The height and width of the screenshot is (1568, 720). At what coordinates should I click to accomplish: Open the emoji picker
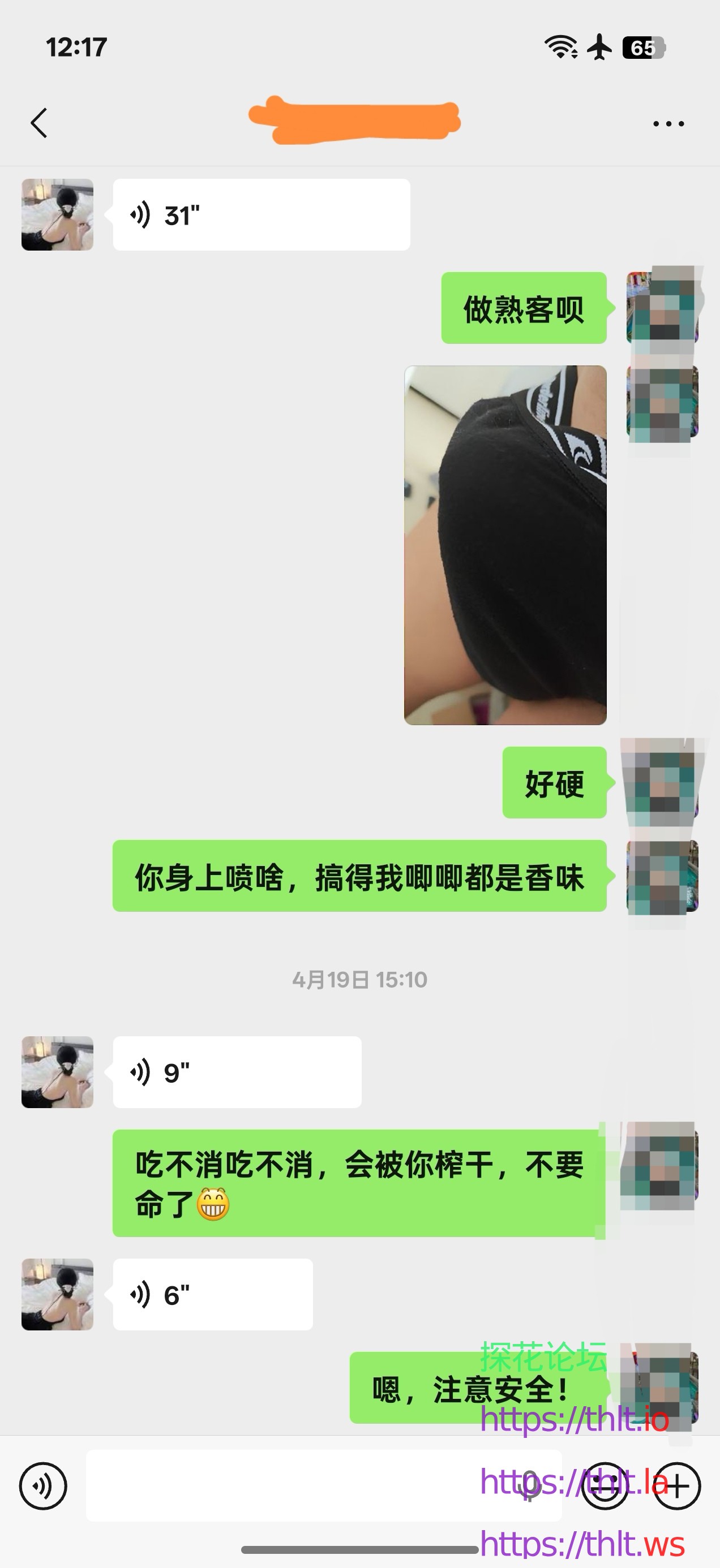click(605, 1486)
